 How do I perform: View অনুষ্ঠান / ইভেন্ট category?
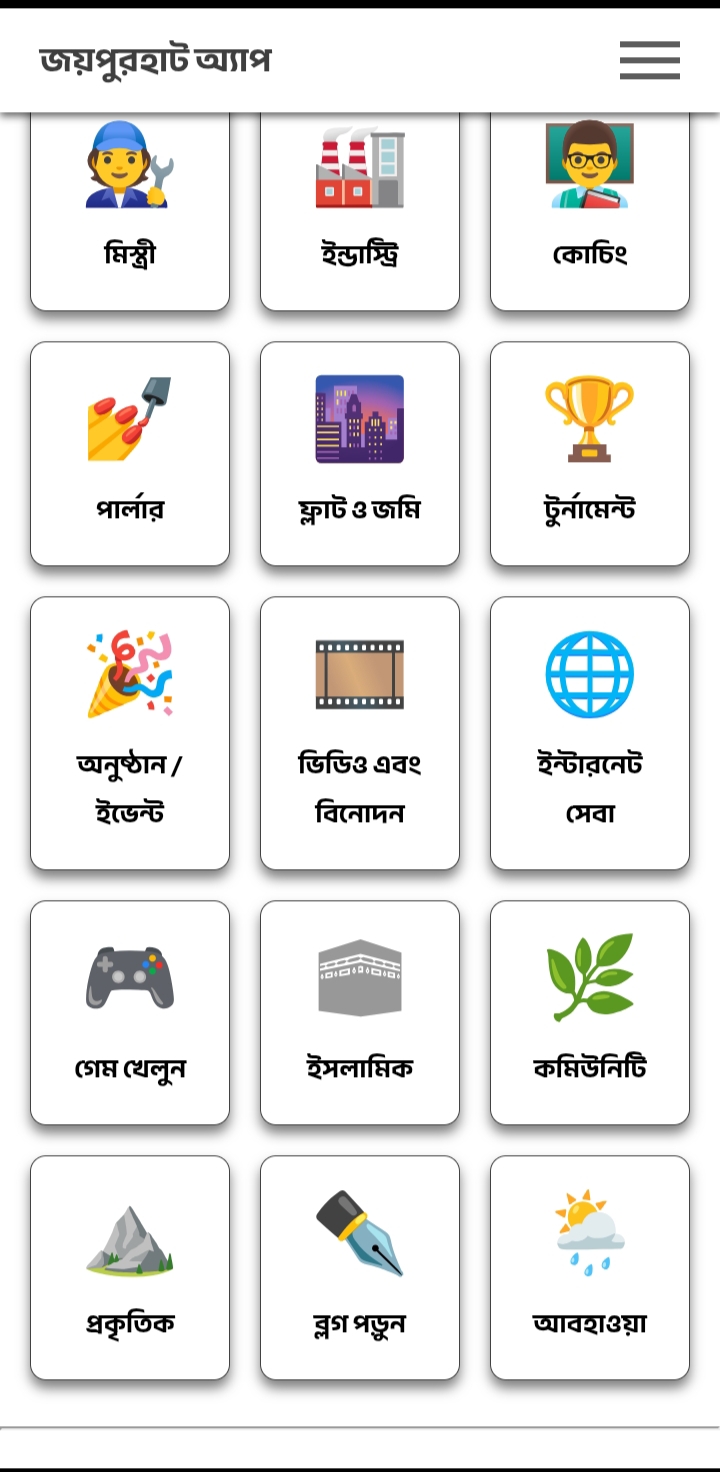pos(130,733)
